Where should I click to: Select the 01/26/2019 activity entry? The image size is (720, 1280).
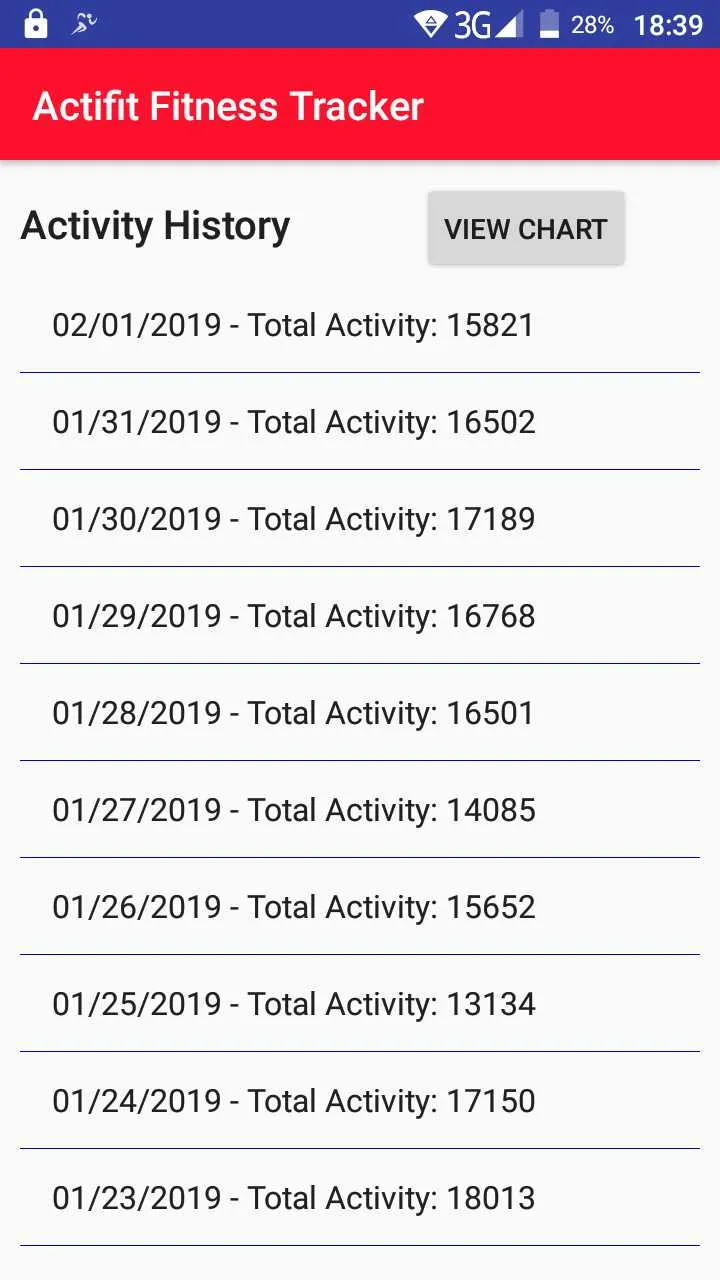pyautogui.click(x=360, y=906)
